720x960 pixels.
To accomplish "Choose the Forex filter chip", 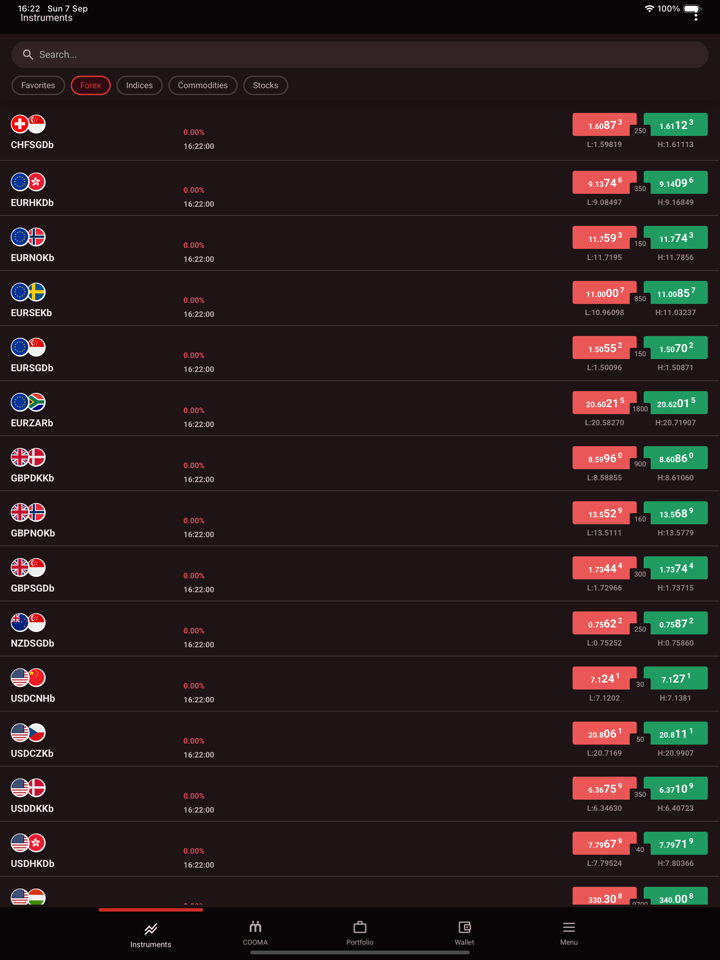I will [90, 86].
